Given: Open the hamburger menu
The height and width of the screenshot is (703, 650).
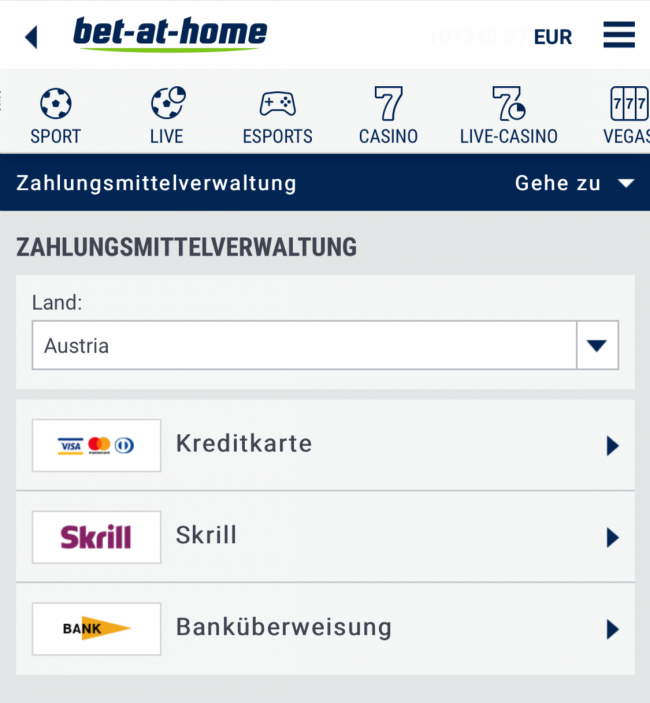Looking at the screenshot, I should 619,36.
